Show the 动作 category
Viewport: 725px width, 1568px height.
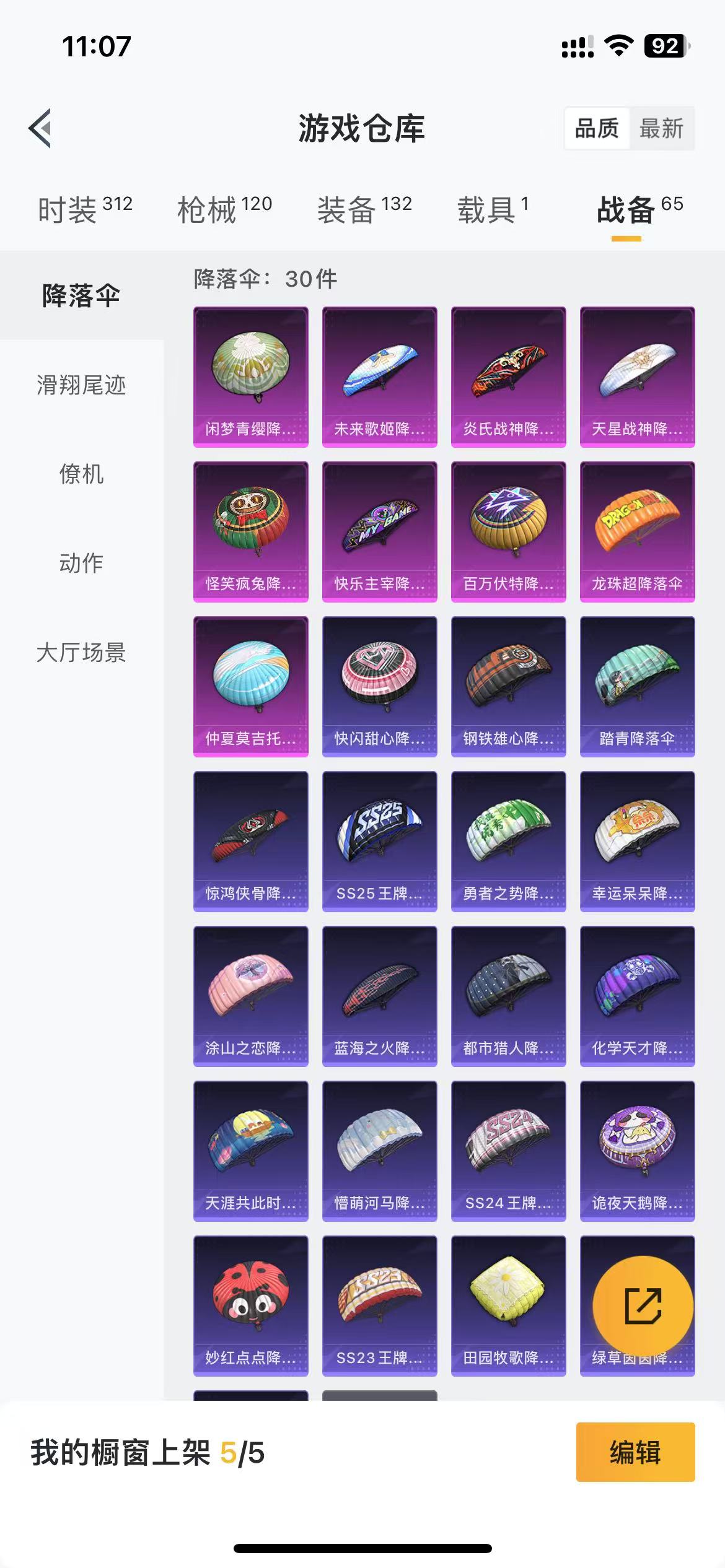coord(81,564)
